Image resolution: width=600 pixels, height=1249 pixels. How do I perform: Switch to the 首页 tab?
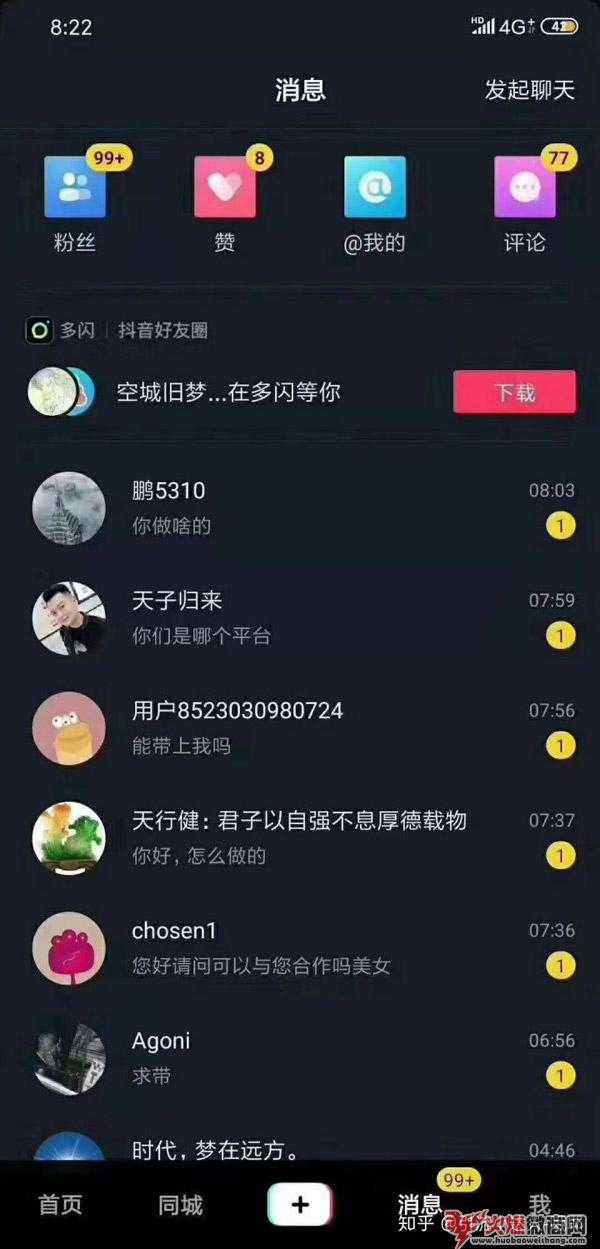click(x=60, y=1205)
